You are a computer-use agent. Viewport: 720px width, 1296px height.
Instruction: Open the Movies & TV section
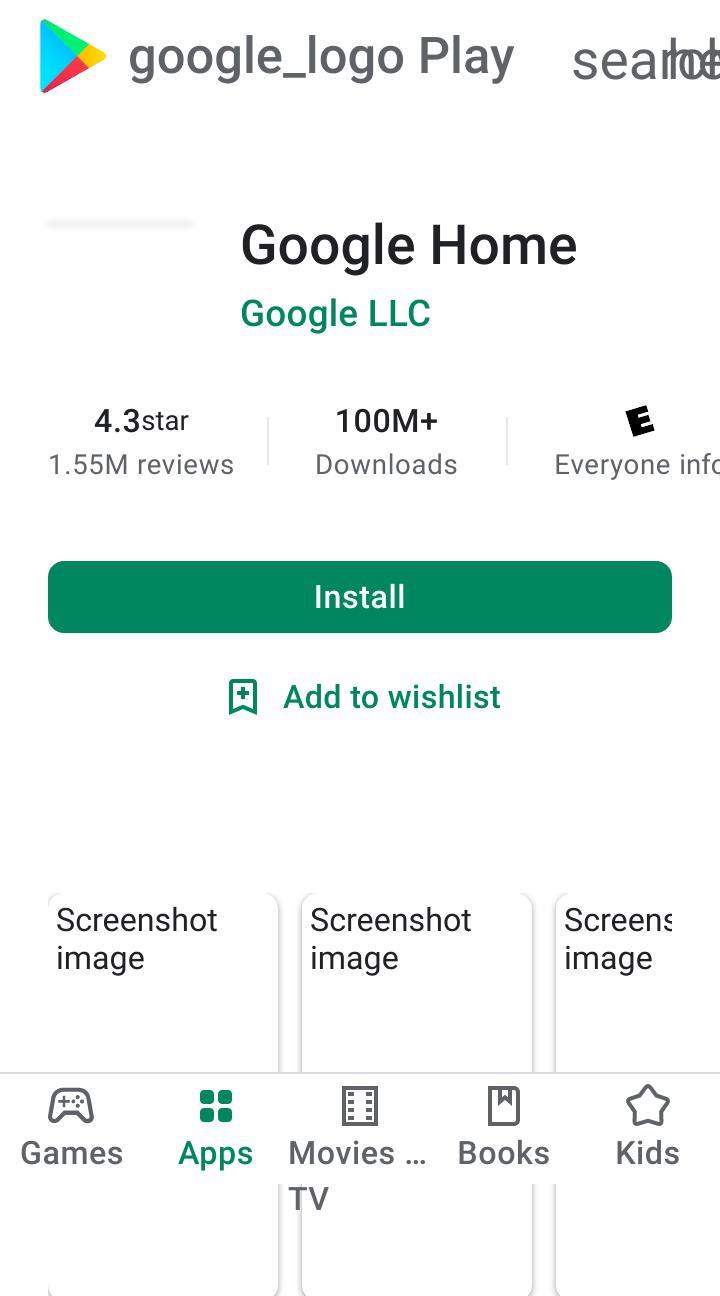(x=359, y=1130)
